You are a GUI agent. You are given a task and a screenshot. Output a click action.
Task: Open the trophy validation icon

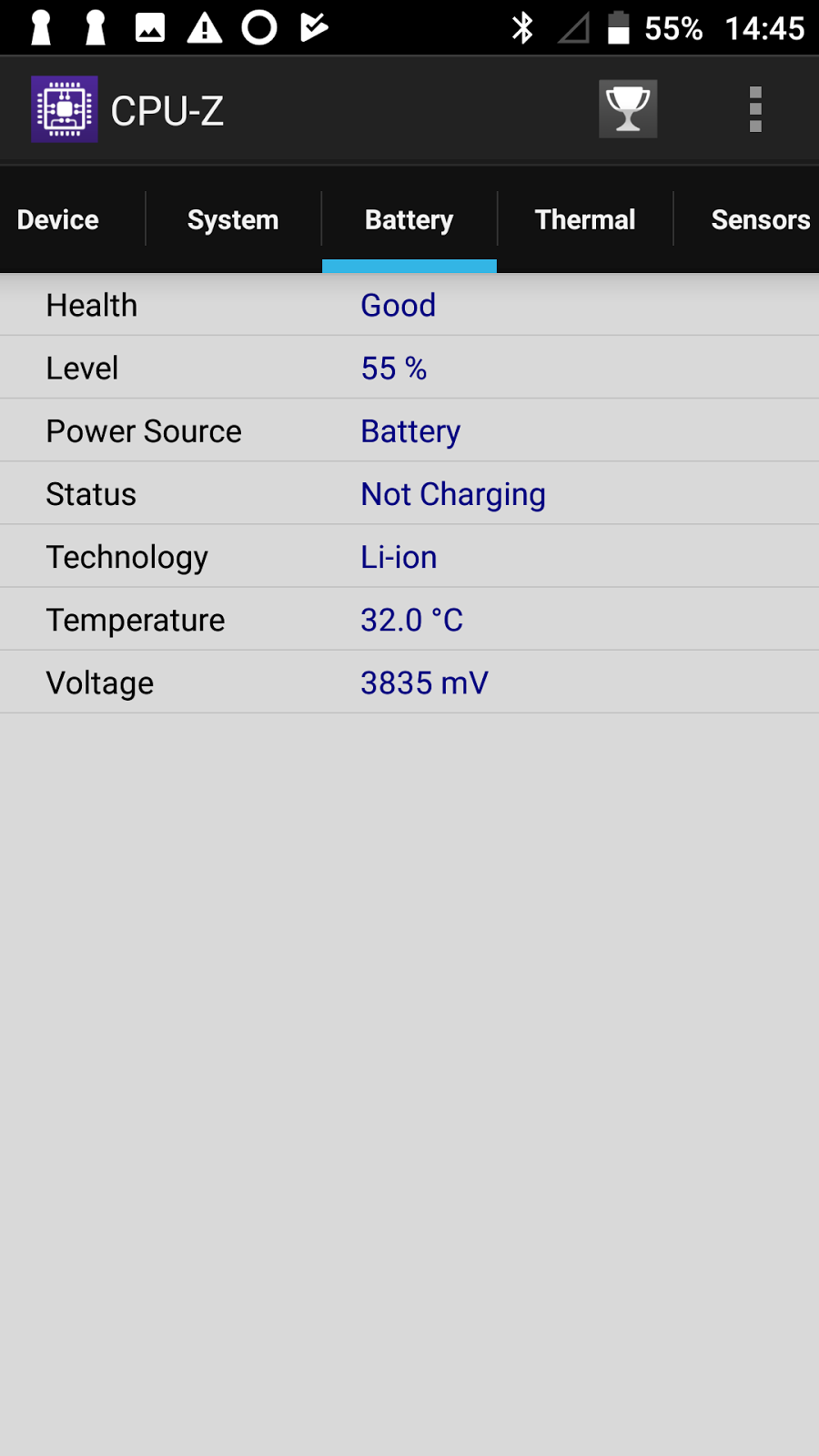pos(628,109)
